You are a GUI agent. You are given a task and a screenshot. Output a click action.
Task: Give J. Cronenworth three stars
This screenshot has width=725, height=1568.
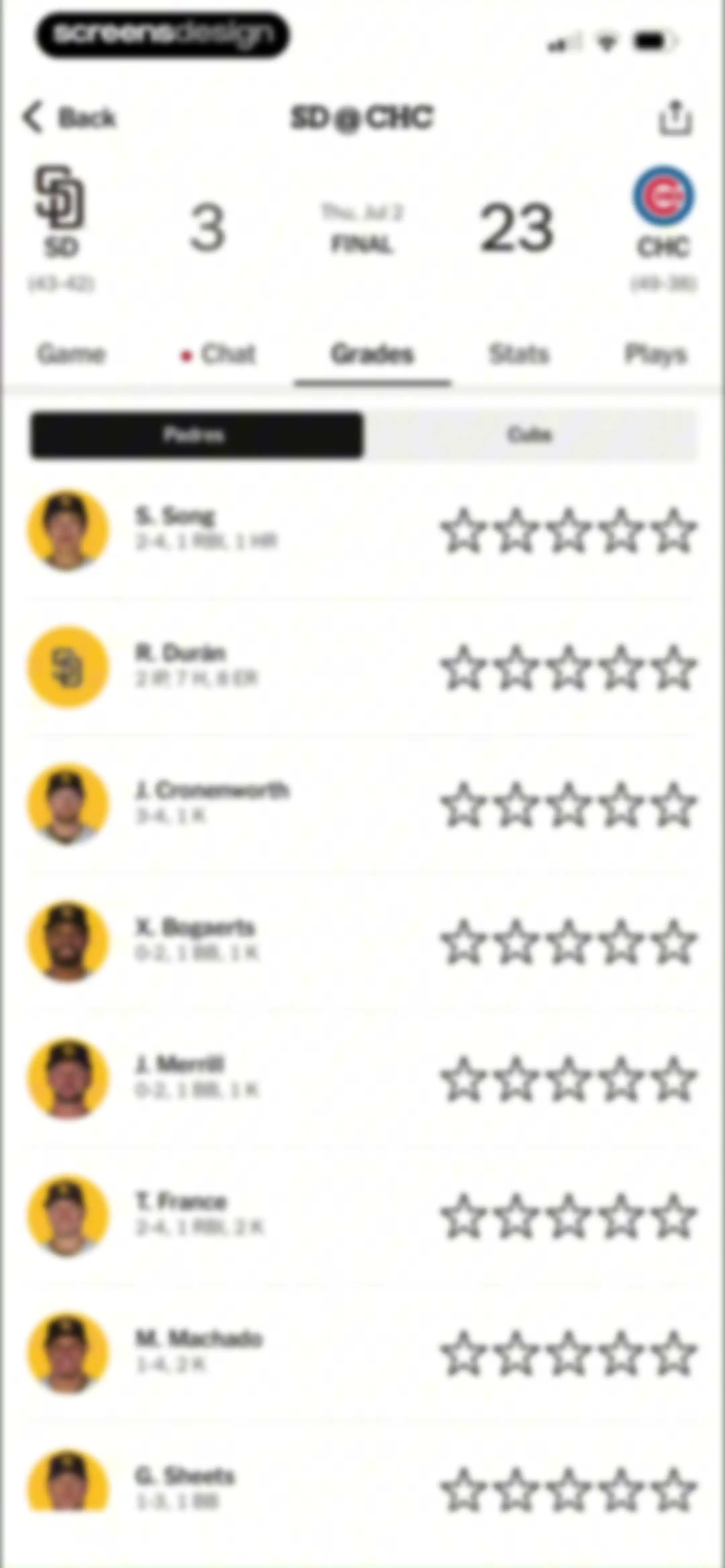pyautogui.click(x=569, y=805)
